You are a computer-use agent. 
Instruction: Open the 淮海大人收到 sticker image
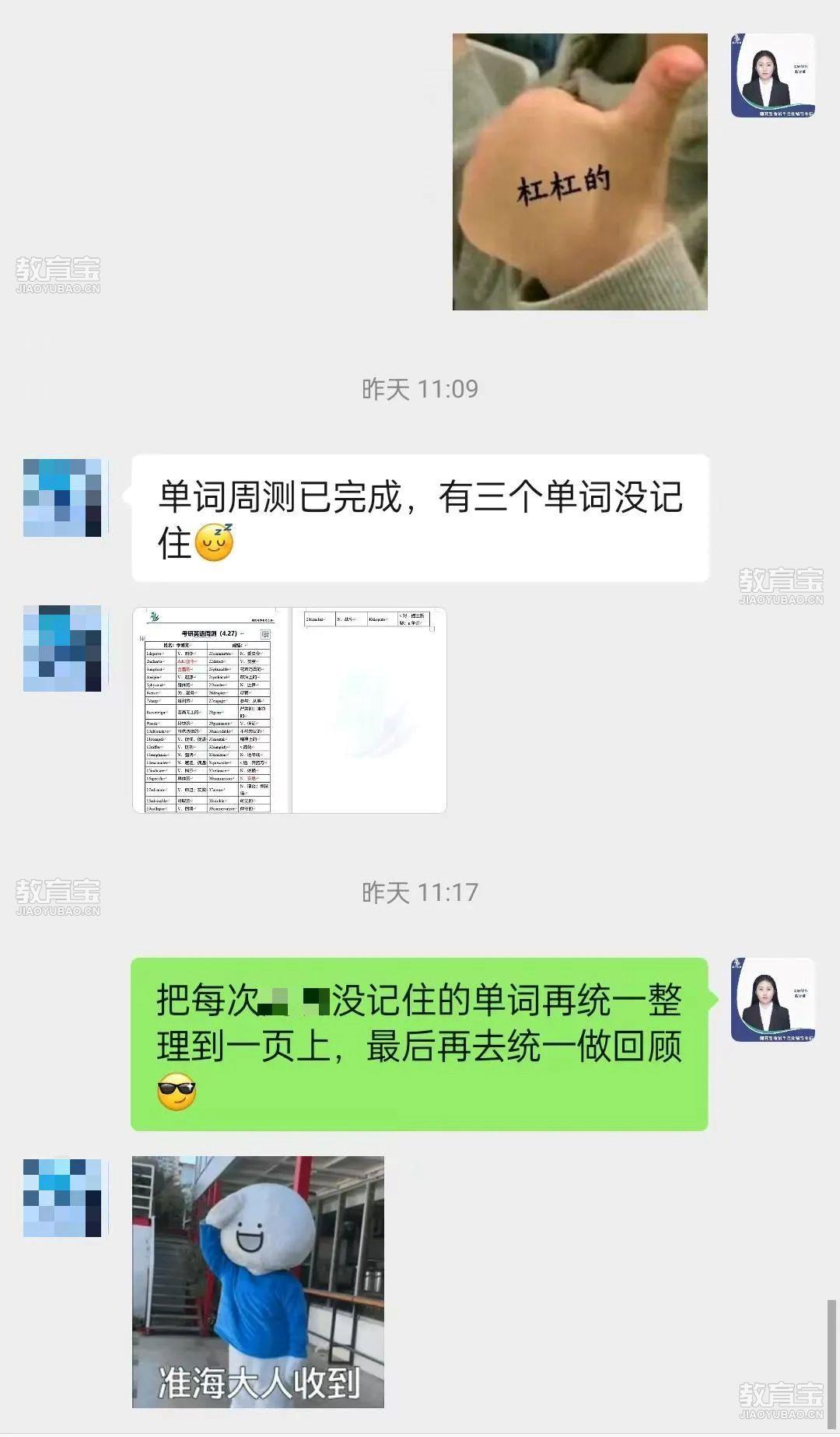[x=257, y=1281]
